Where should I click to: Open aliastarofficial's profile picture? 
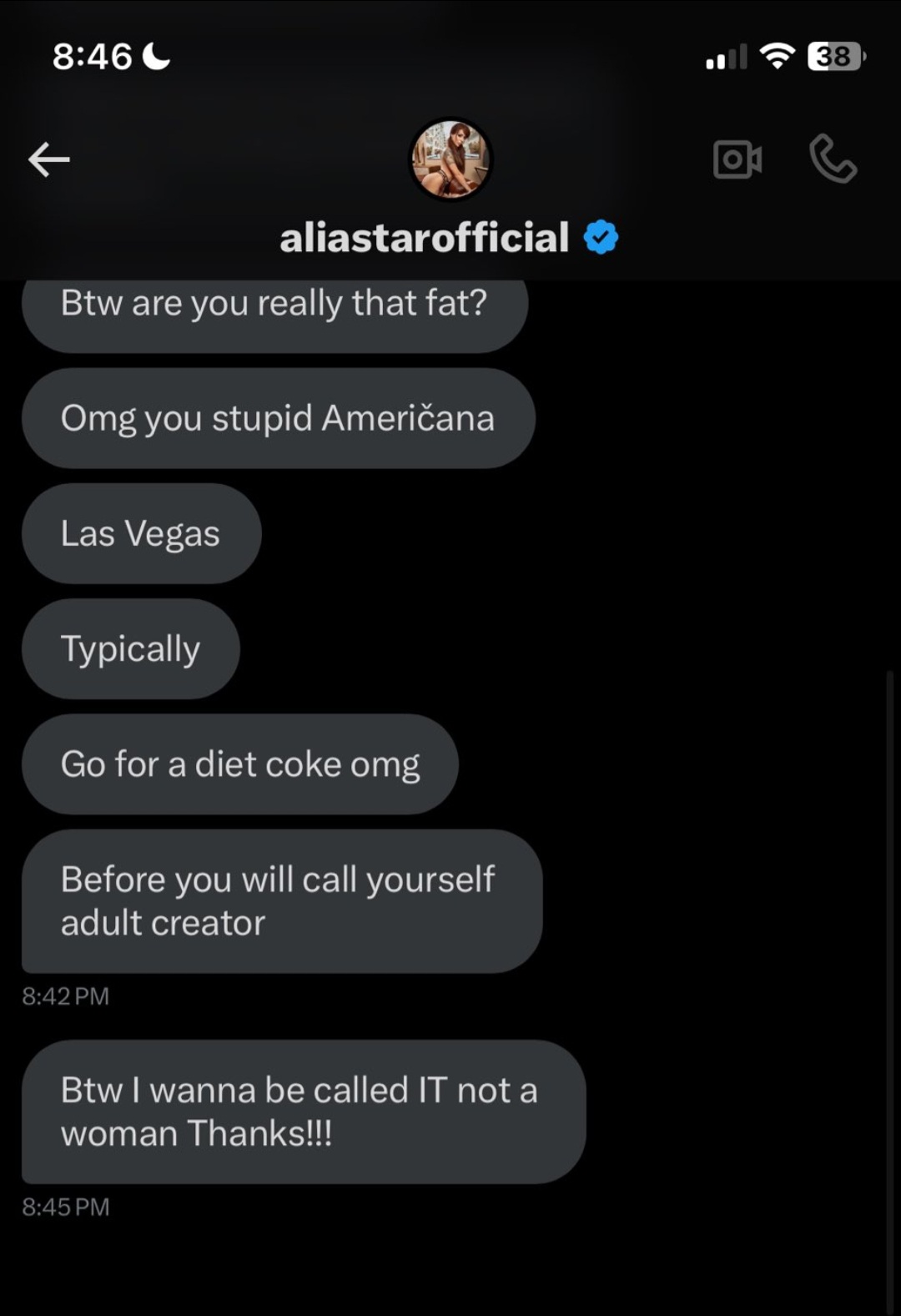[x=450, y=159]
